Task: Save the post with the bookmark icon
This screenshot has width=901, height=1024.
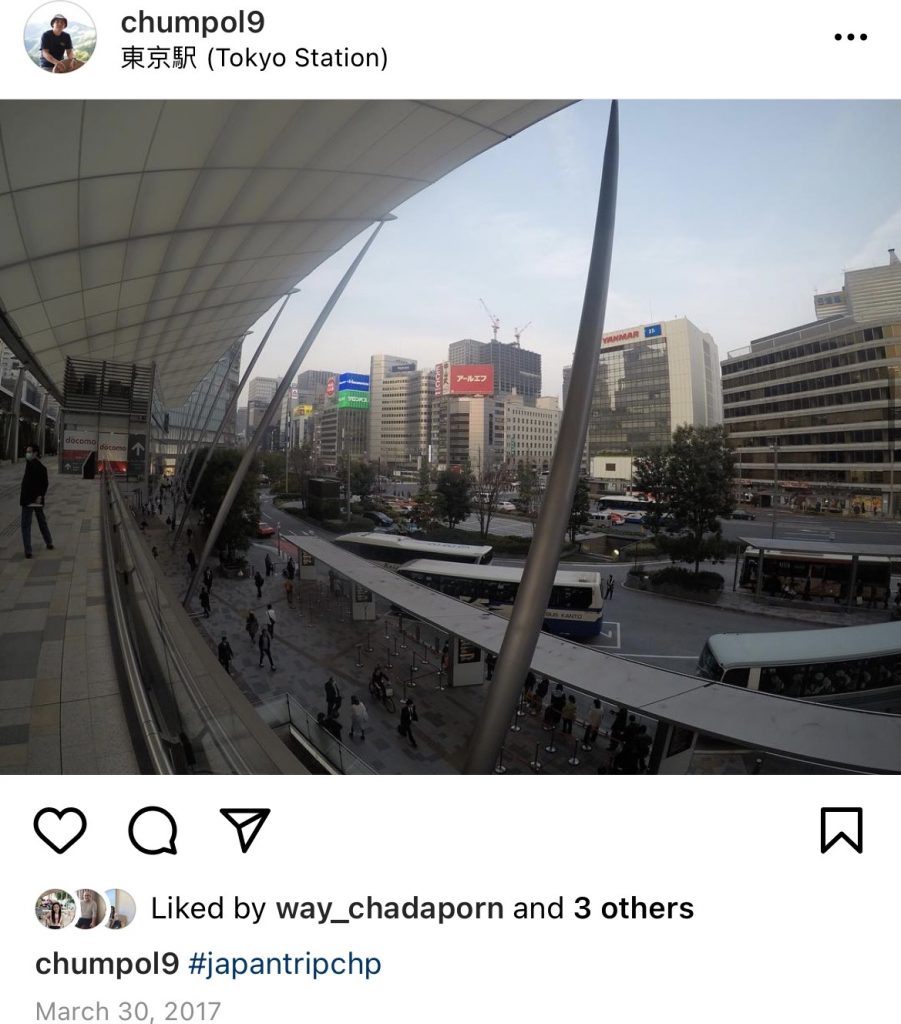Action: [841, 830]
